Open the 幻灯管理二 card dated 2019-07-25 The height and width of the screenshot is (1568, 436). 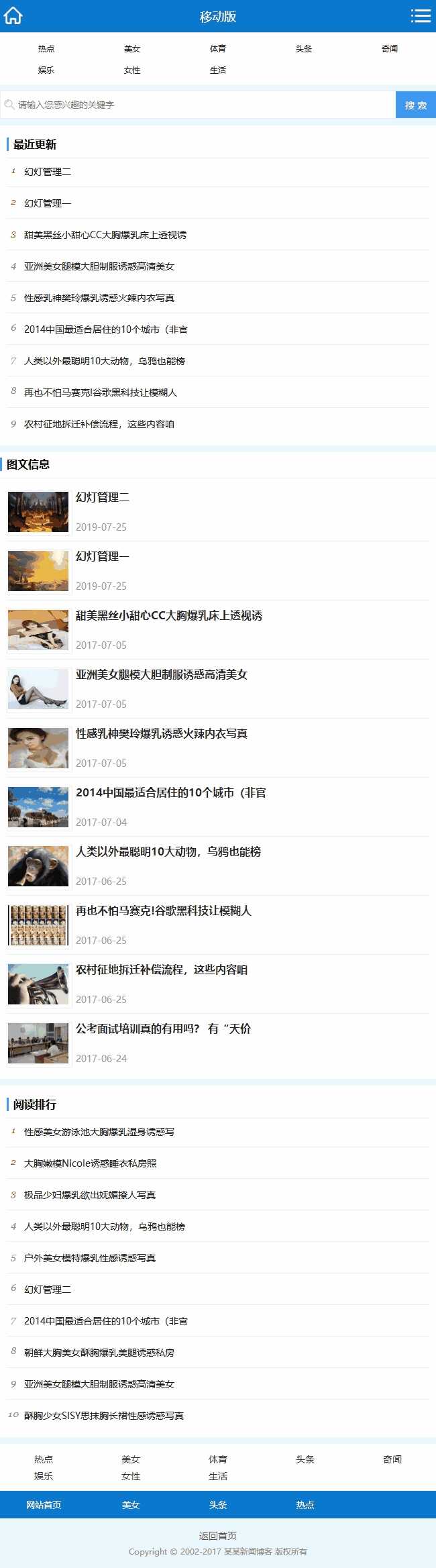[x=103, y=498]
